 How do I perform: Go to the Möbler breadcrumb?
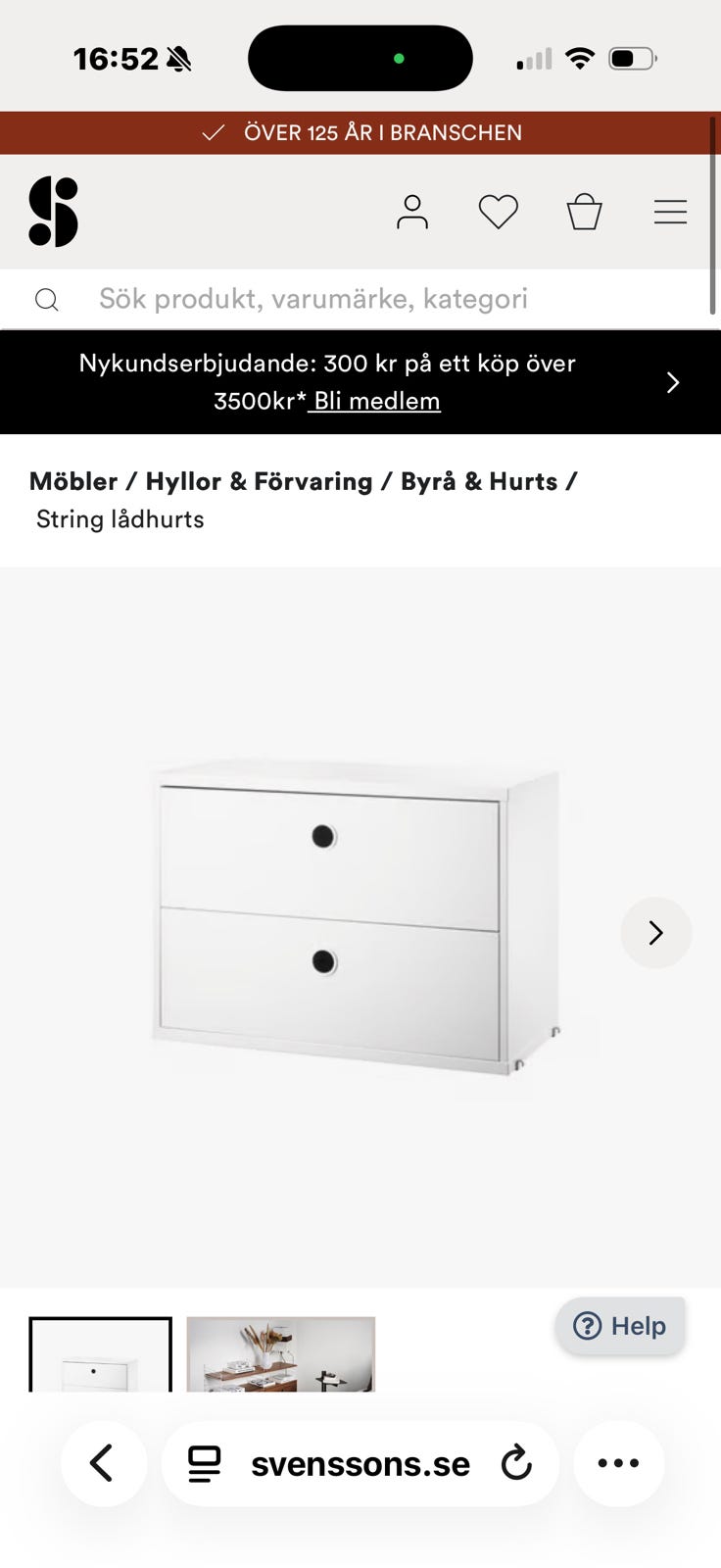click(73, 481)
